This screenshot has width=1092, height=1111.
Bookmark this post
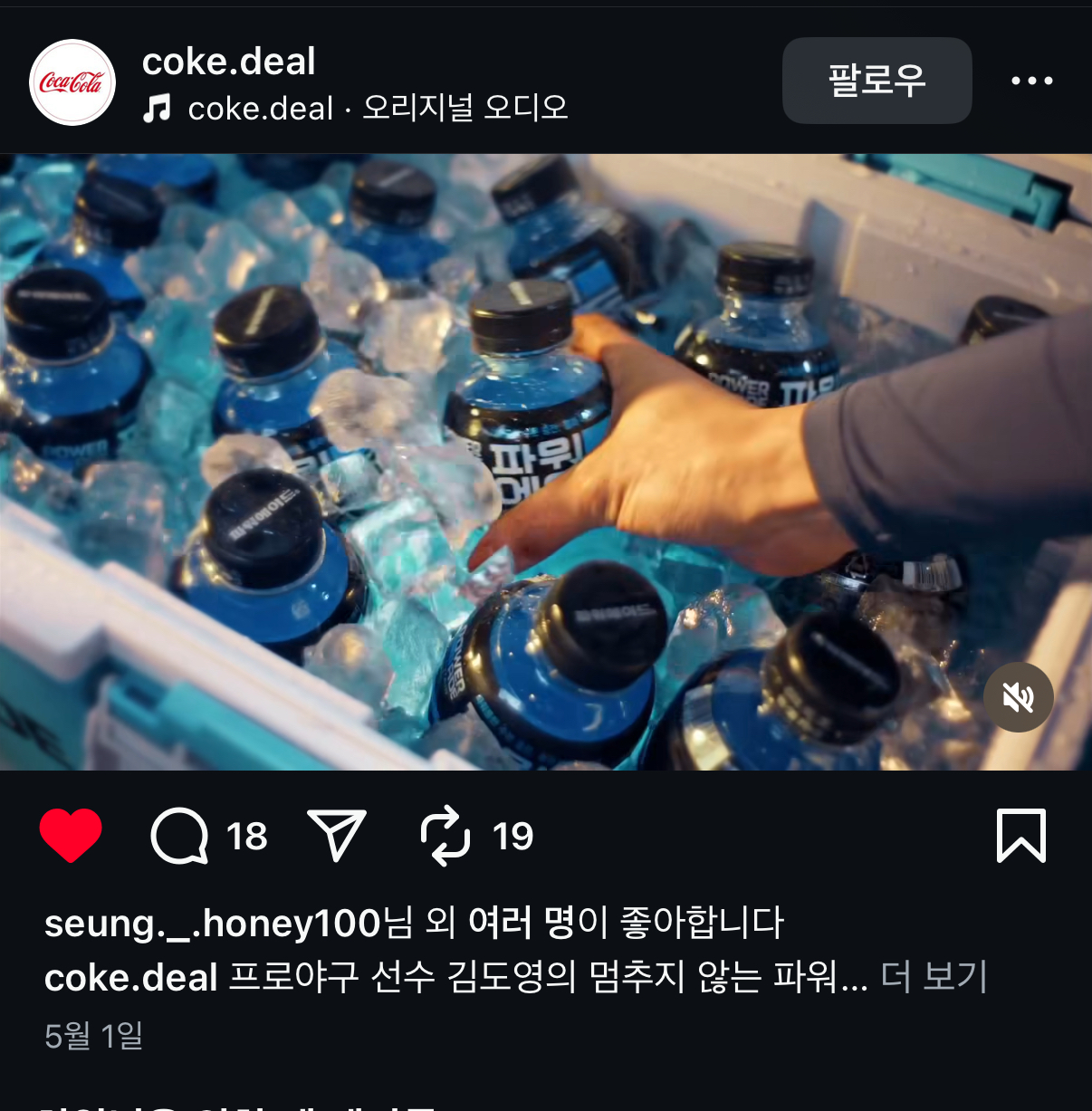click(x=1020, y=835)
